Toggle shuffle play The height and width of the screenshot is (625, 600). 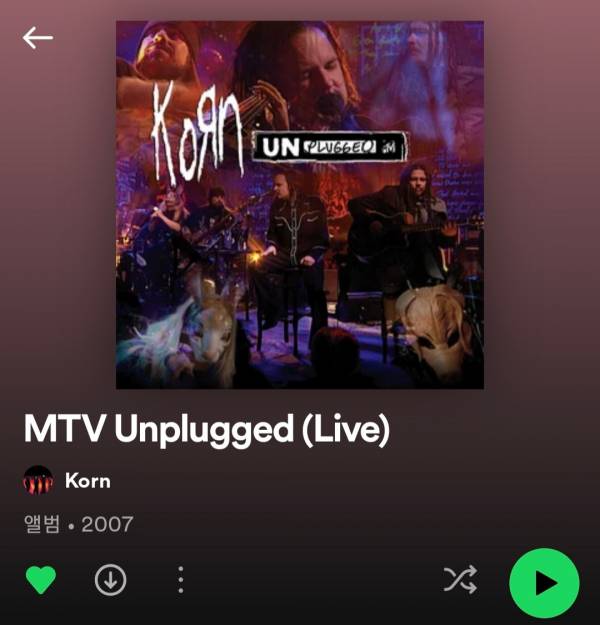coord(460,580)
